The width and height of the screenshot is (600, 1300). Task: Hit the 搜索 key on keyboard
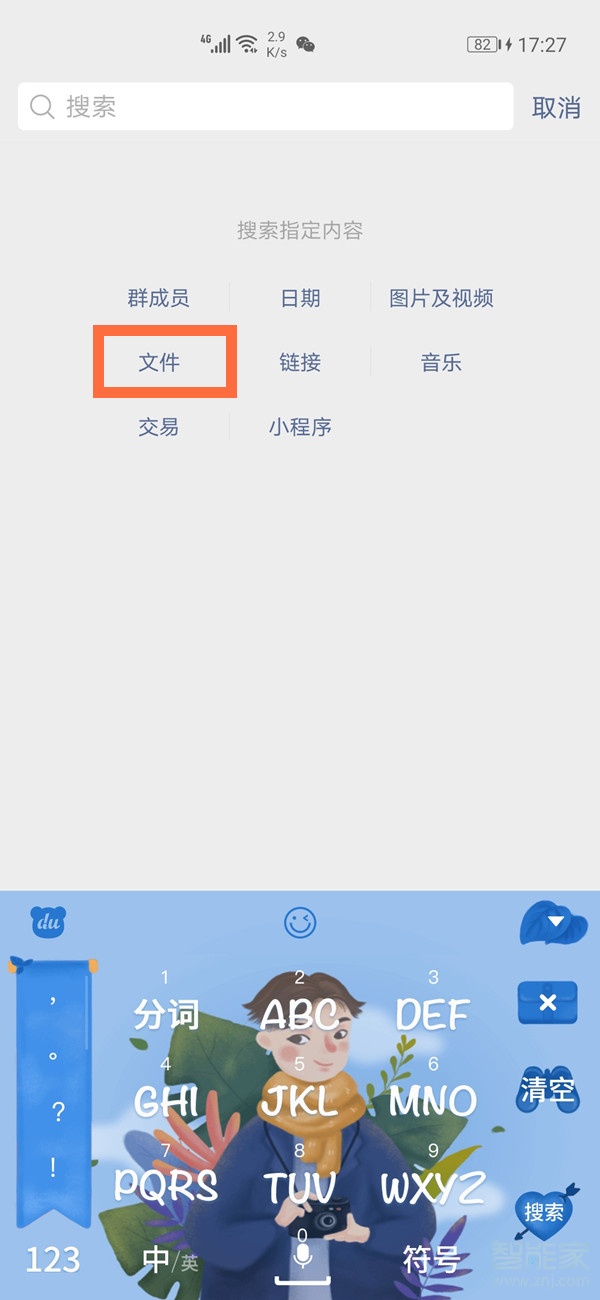pos(545,1212)
